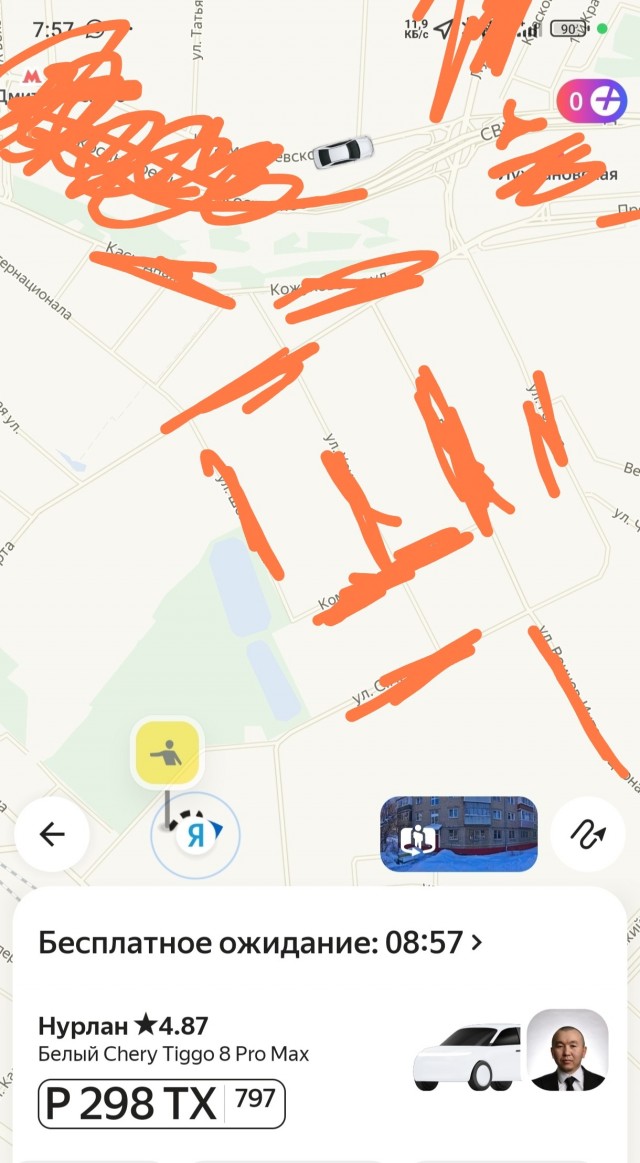640x1163 pixels.
Task: Expand free waiting time details
Action: (x=260, y=943)
